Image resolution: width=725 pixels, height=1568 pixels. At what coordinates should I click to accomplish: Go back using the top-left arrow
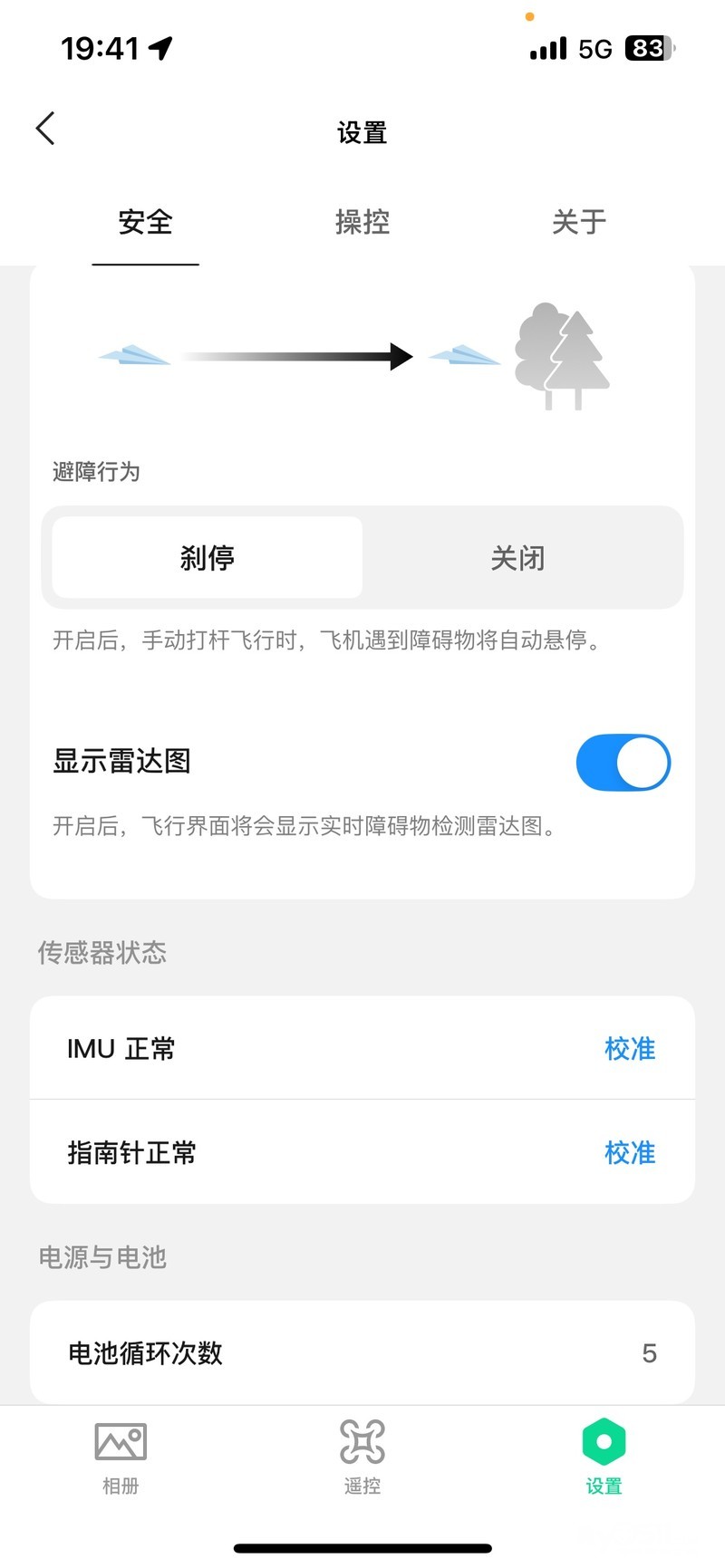point(45,129)
